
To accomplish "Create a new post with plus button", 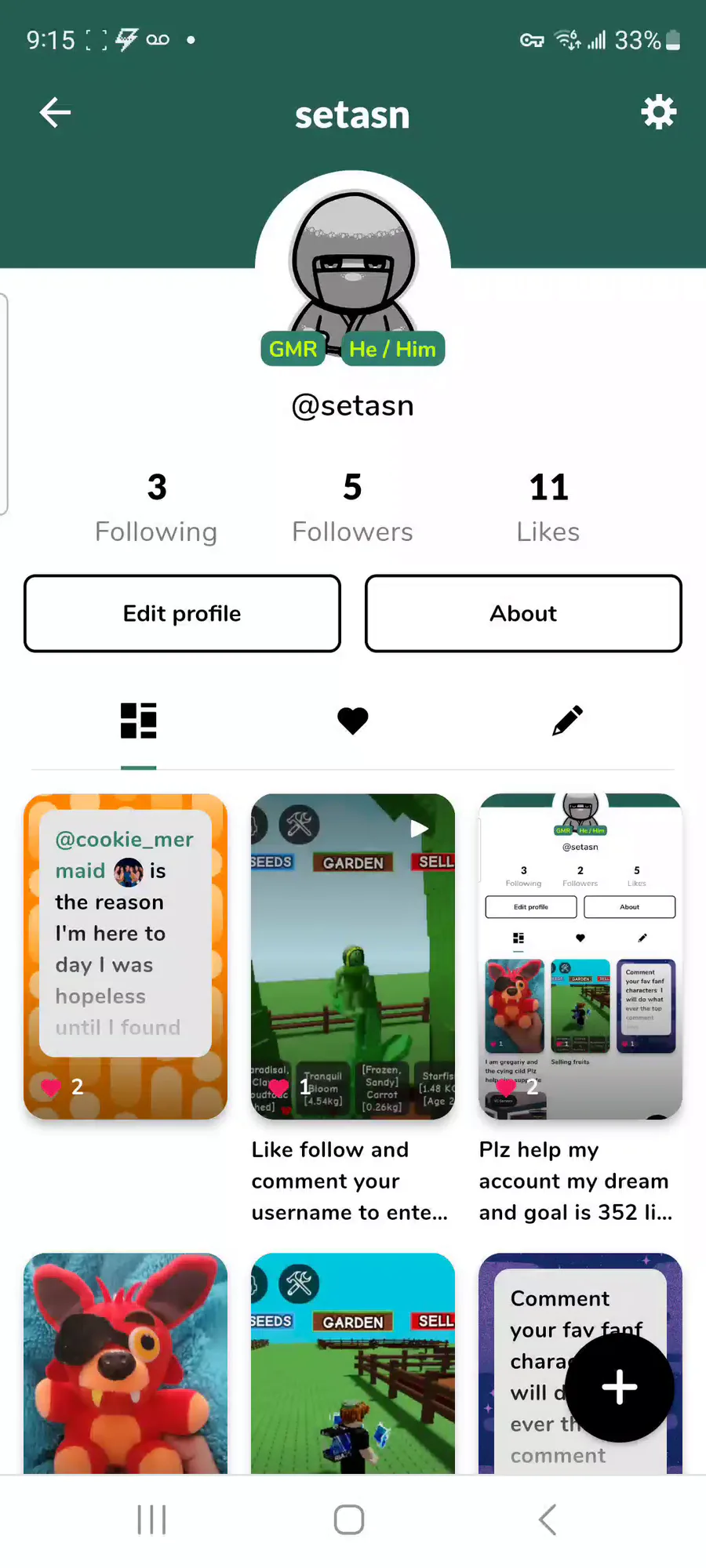I will tap(620, 1387).
